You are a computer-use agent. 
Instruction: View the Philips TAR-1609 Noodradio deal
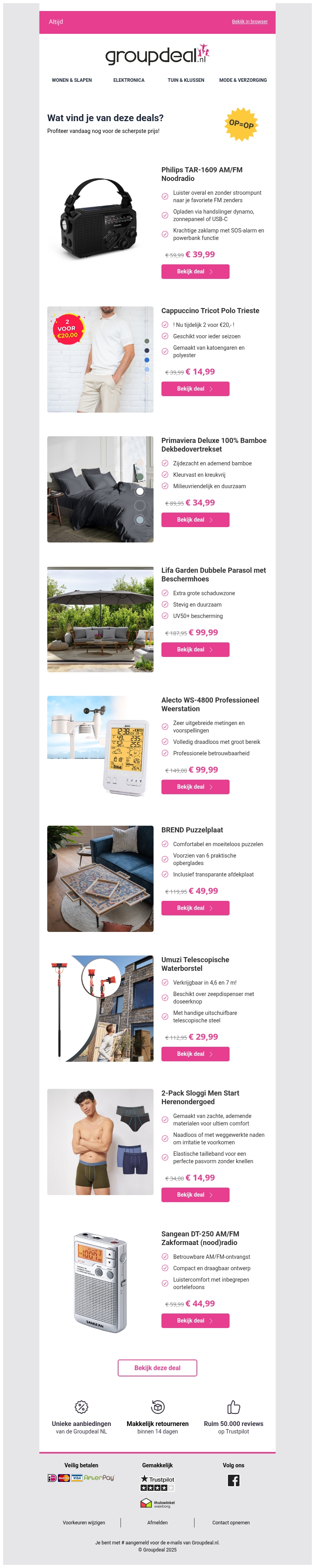(195, 271)
